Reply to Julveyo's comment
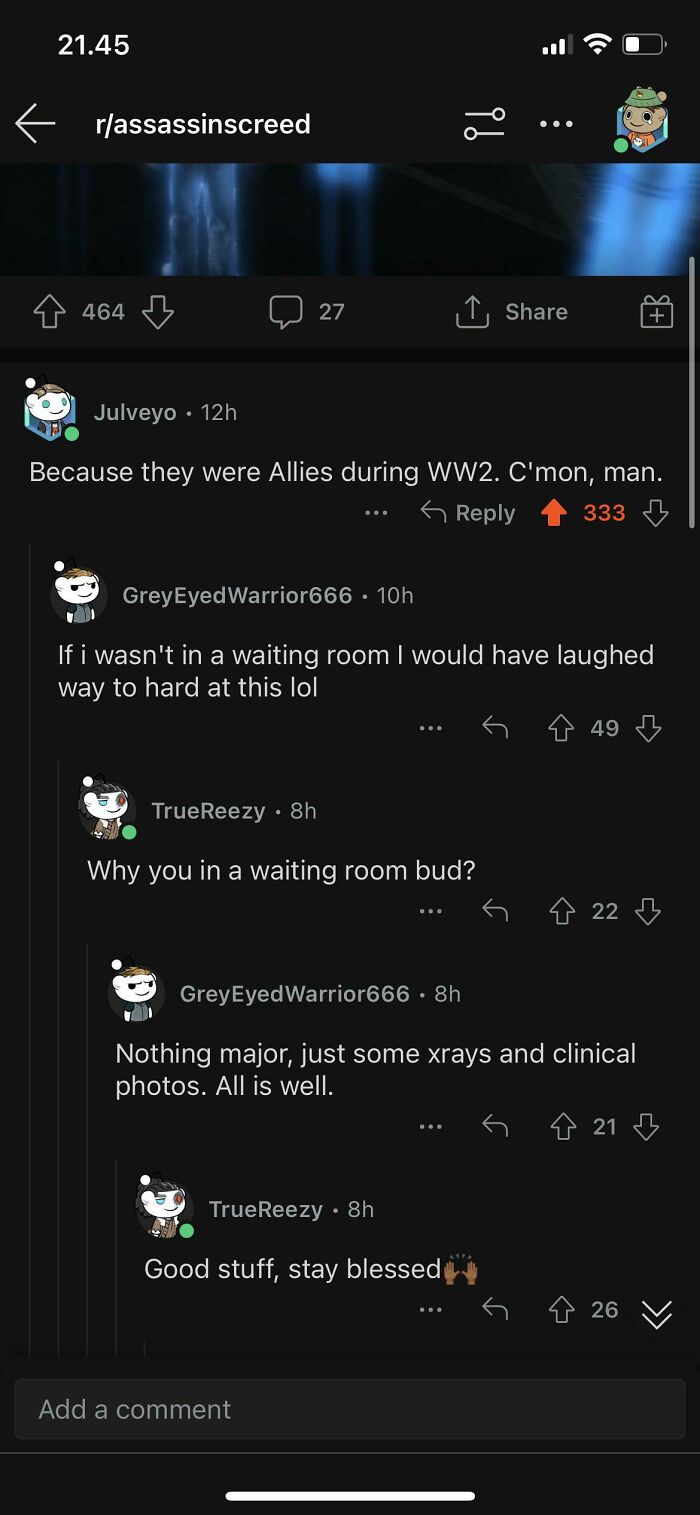Image resolution: width=700 pixels, height=1515 pixels. coord(468,513)
